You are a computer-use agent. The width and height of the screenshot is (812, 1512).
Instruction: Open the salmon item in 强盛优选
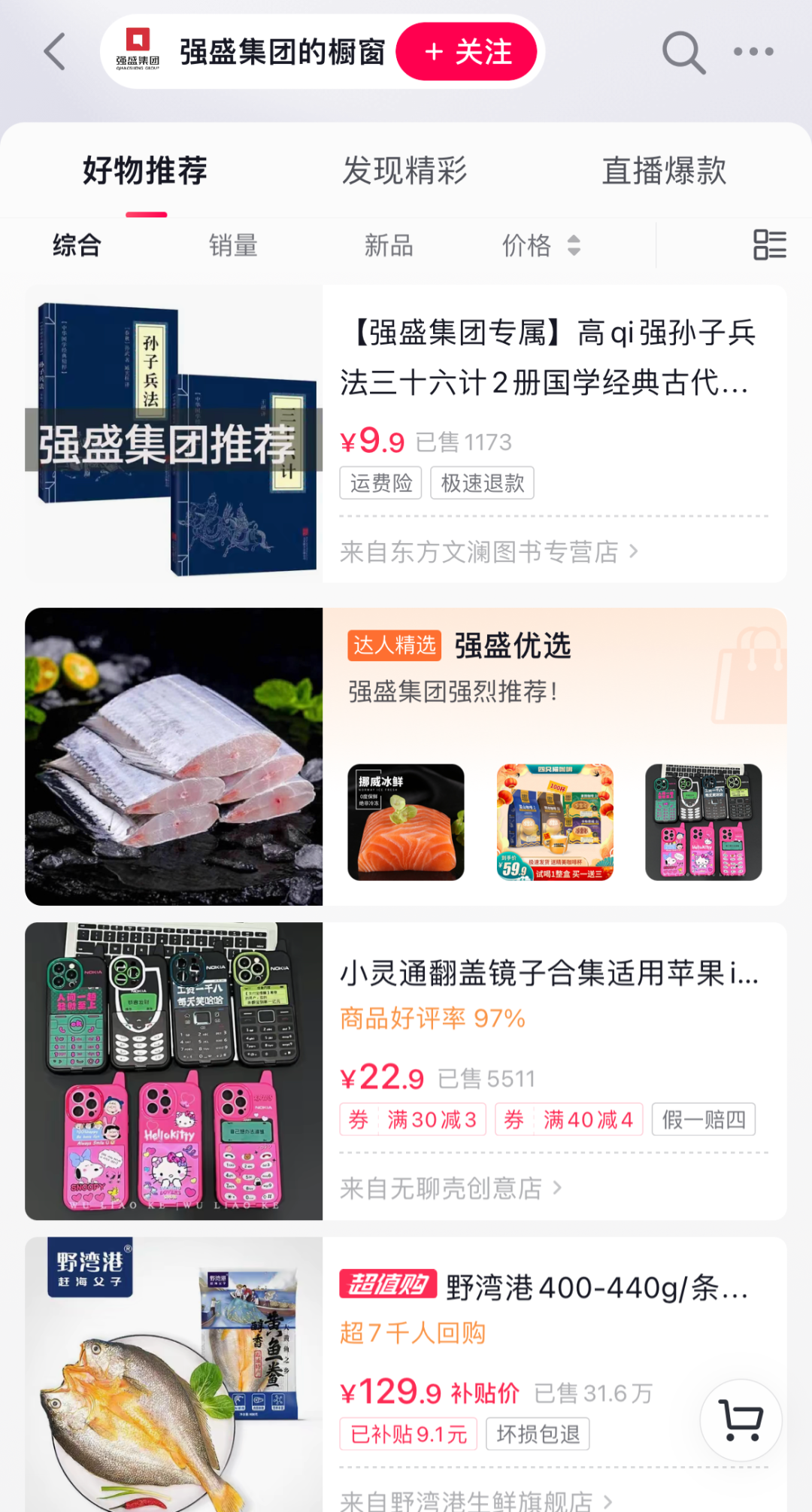pos(406,822)
